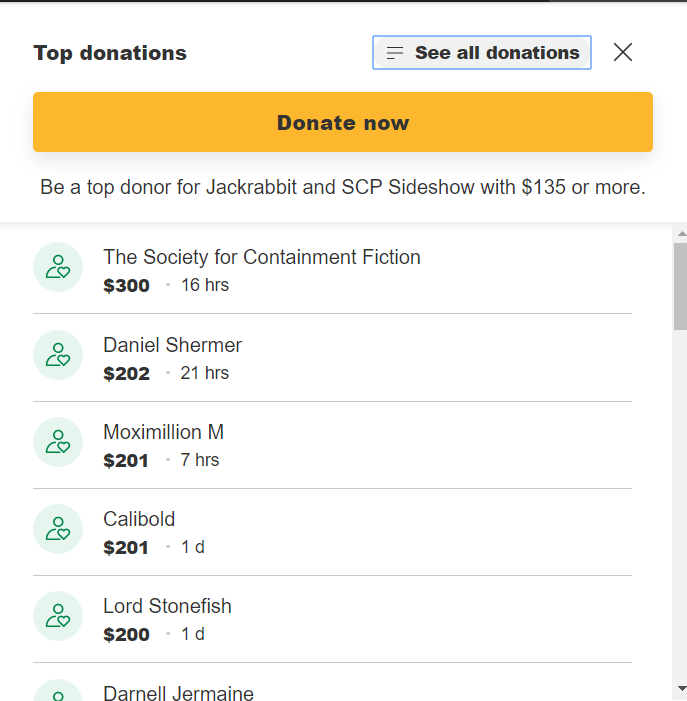Tap the Donate now button

point(343,123)
